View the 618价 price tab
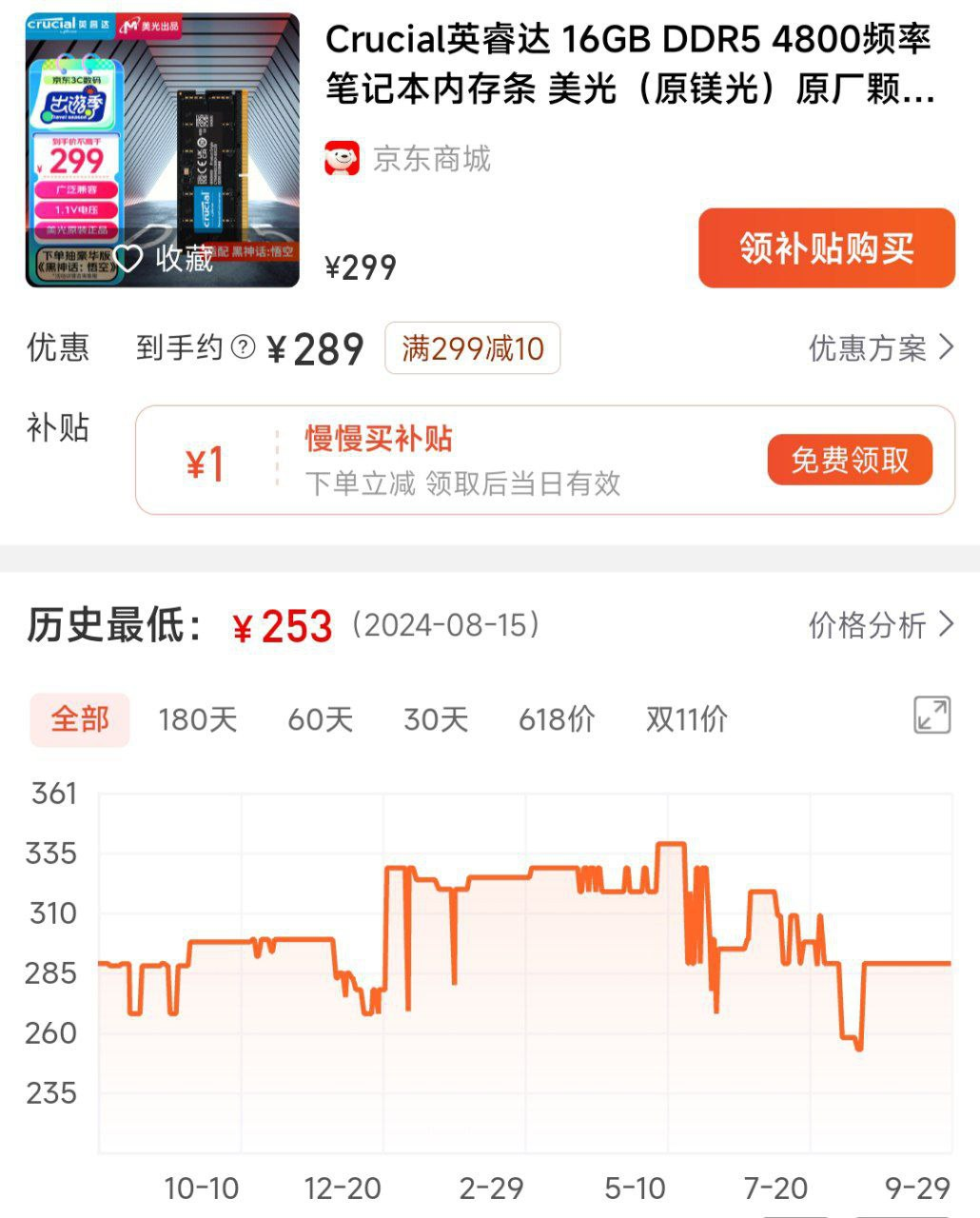The width and height of the screenshot is (980, 1218). (x=557, y=719)
